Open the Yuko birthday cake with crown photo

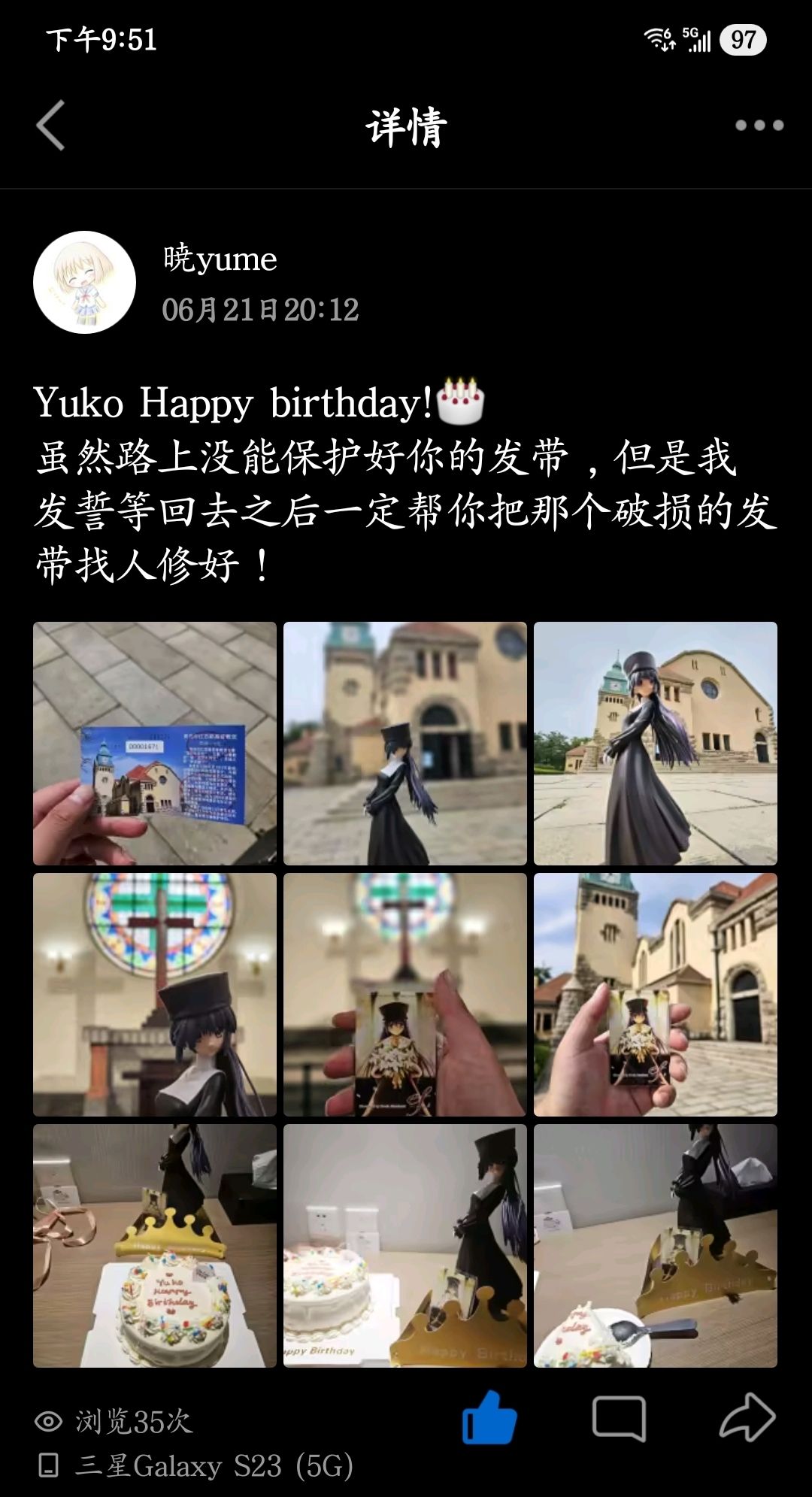point(155,1245)
